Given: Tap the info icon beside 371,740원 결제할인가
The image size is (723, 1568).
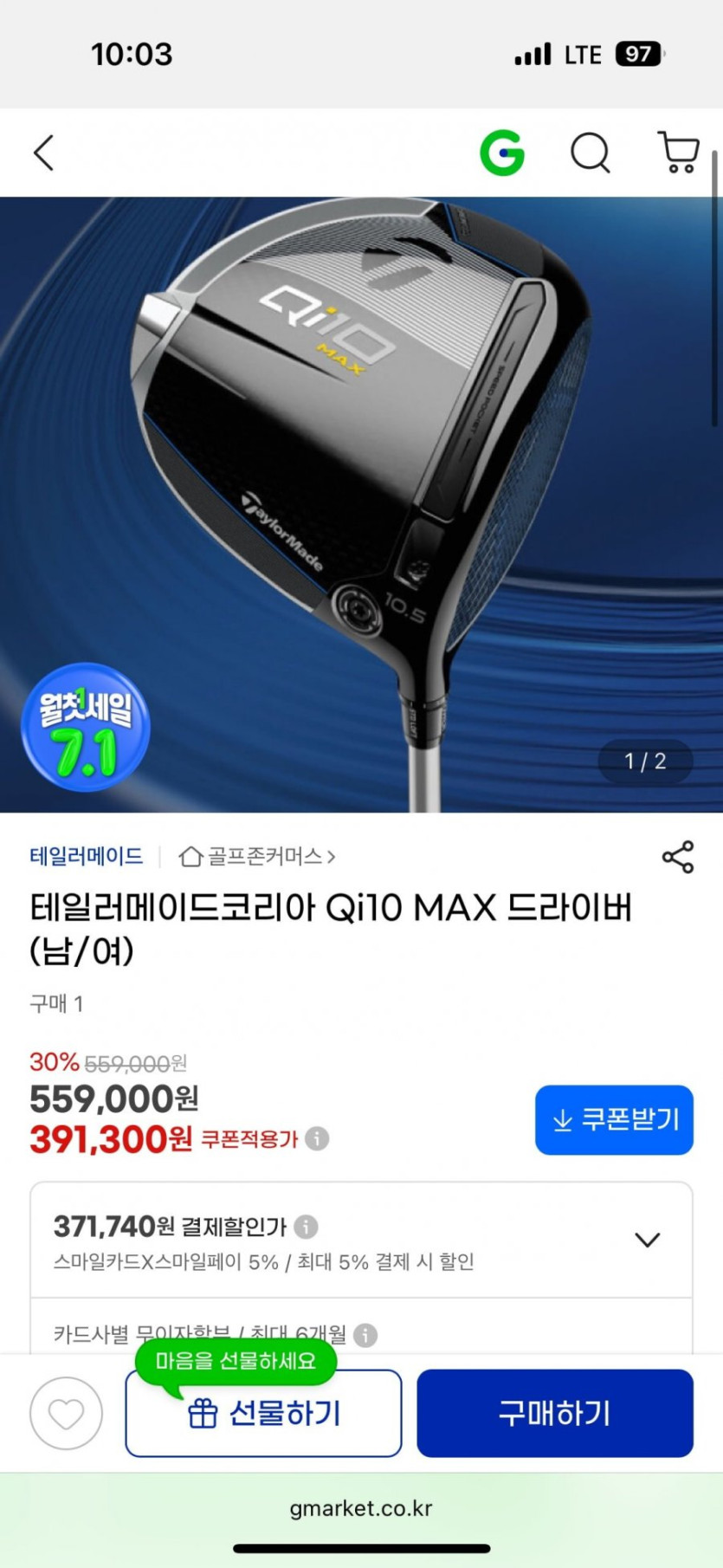Looking at the screenshot, I should (304, 1227).
